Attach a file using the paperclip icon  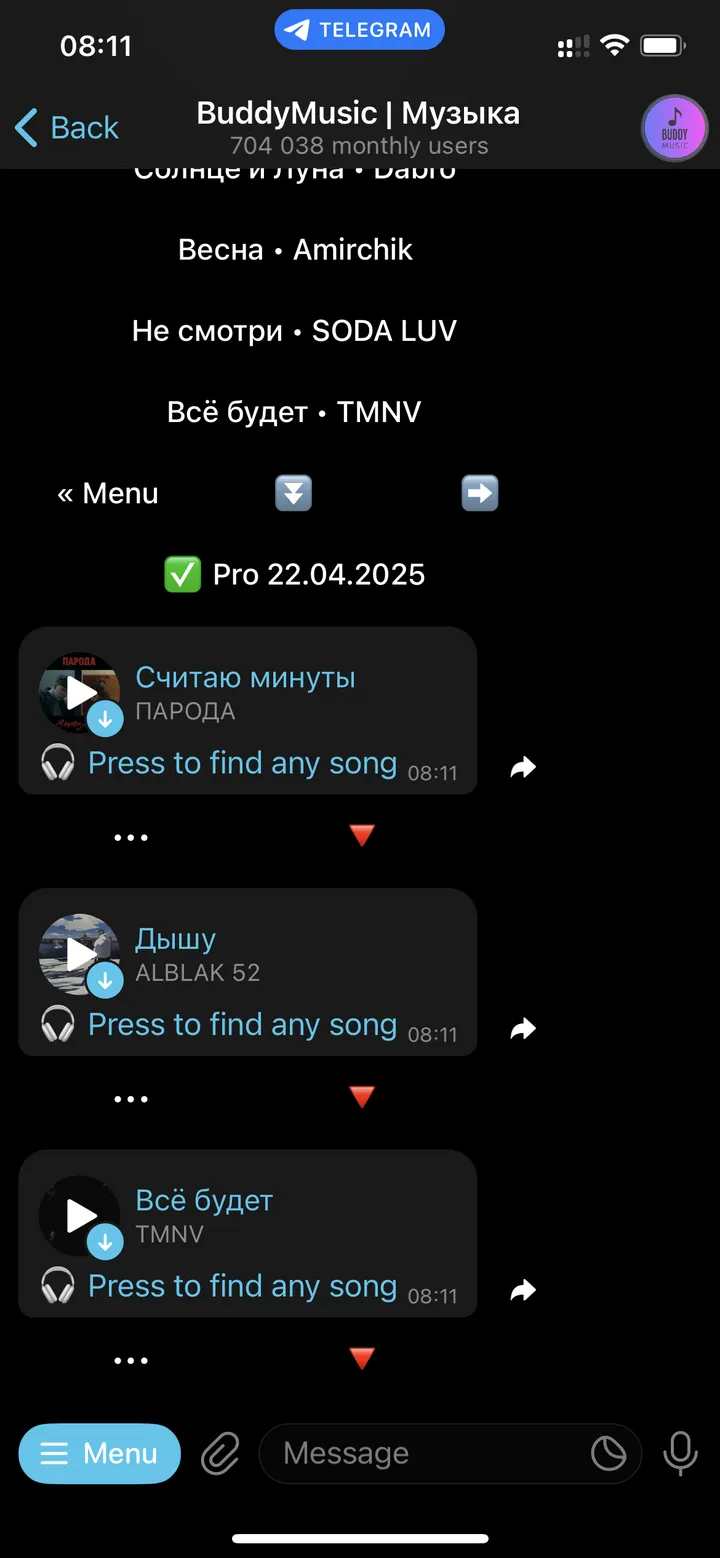coord(219,1453)
